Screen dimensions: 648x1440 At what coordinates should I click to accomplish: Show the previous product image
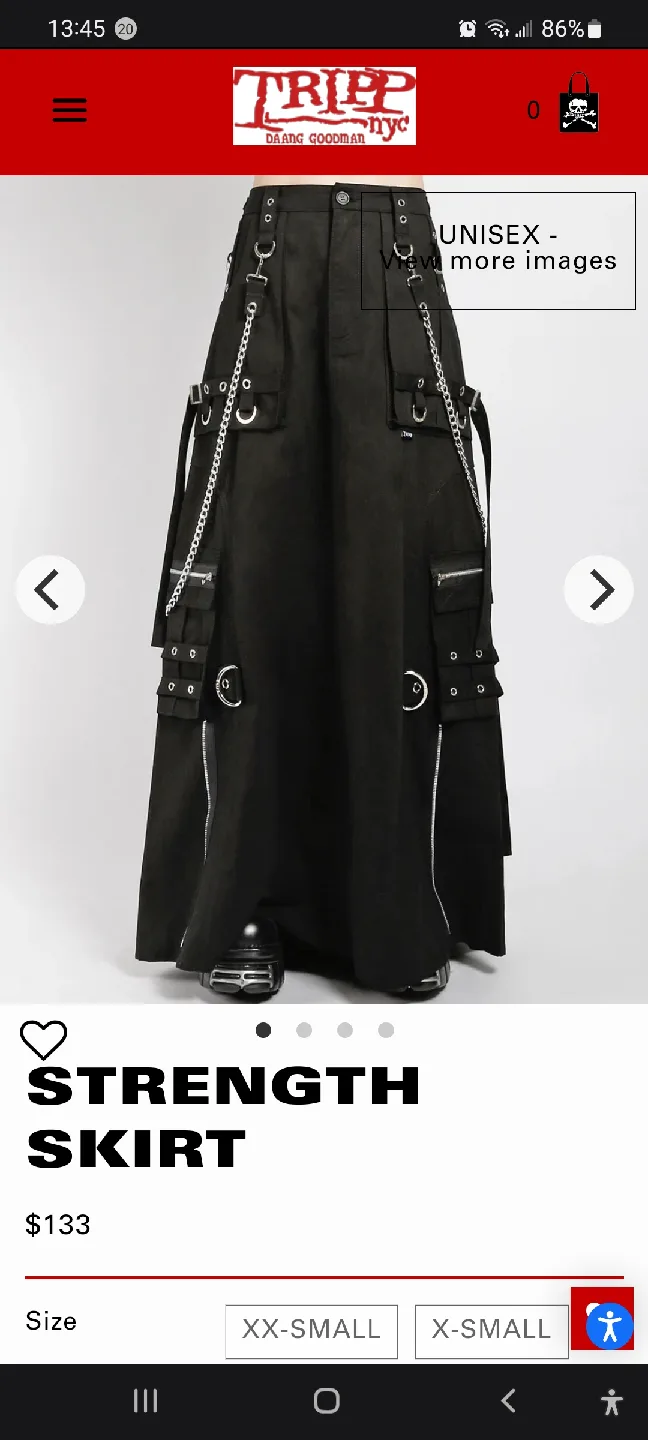(x=49, y=590)
